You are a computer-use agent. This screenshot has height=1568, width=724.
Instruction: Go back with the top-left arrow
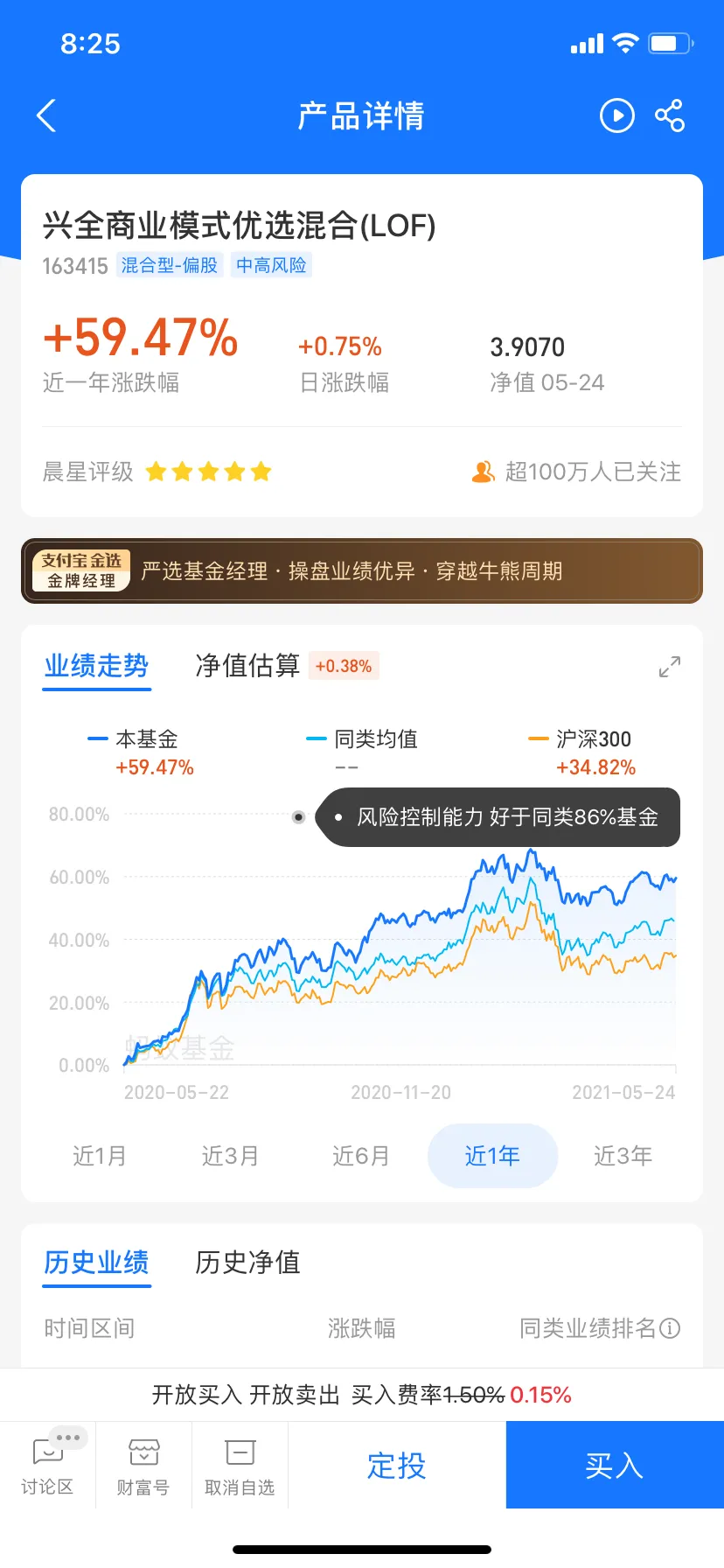pos(46,115)
